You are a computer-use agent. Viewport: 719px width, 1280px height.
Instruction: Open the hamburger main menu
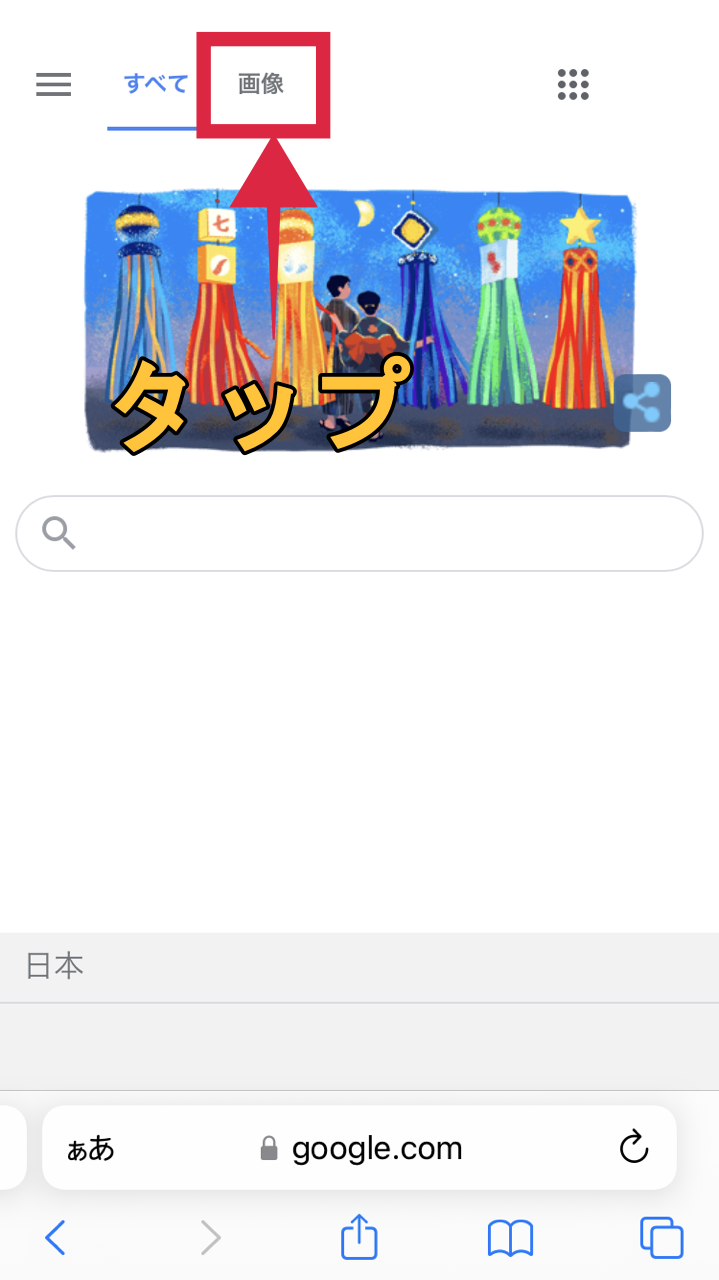point(53,84)
